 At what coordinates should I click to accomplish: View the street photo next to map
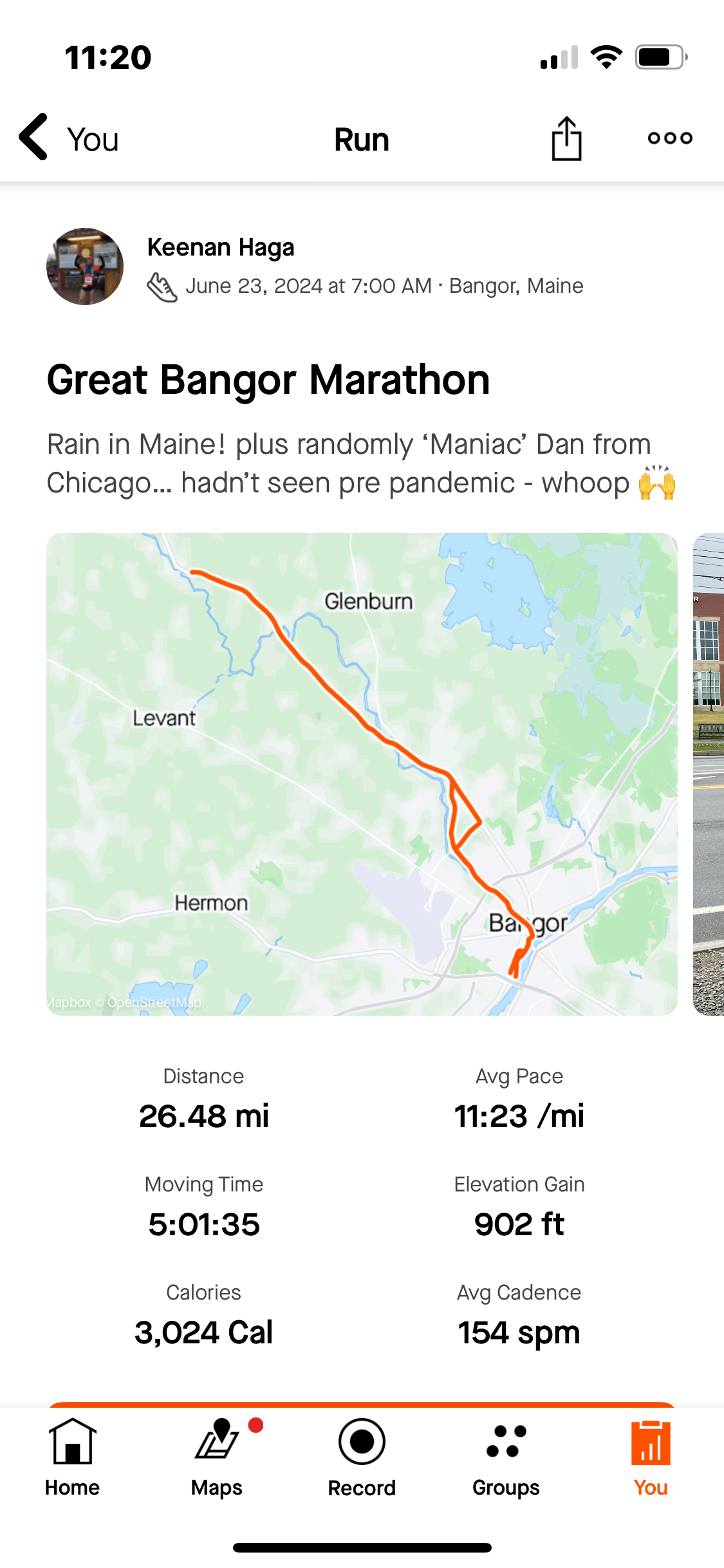pos(709,774)
